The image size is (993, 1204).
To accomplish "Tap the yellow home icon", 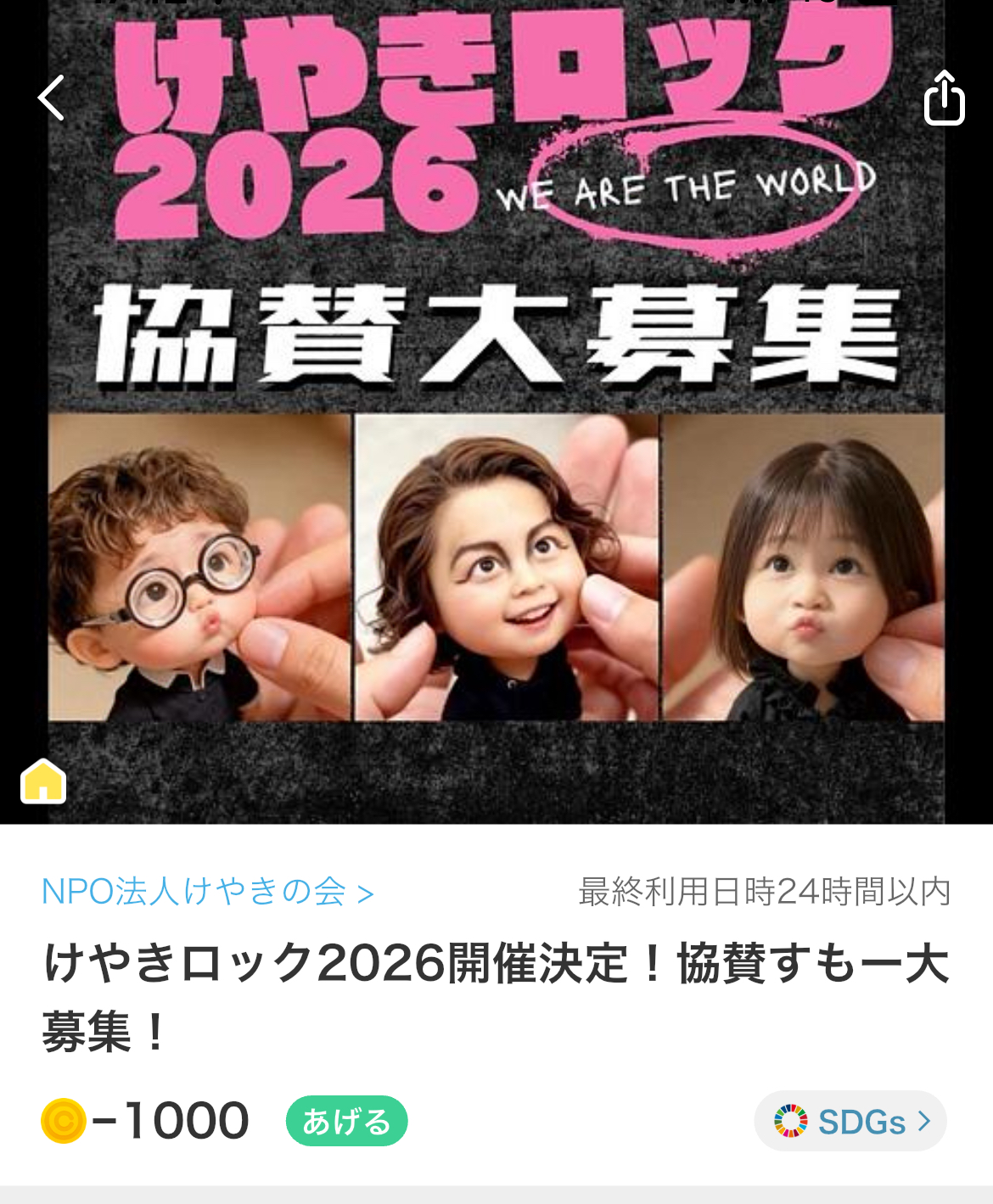I will tap(43, 781).
